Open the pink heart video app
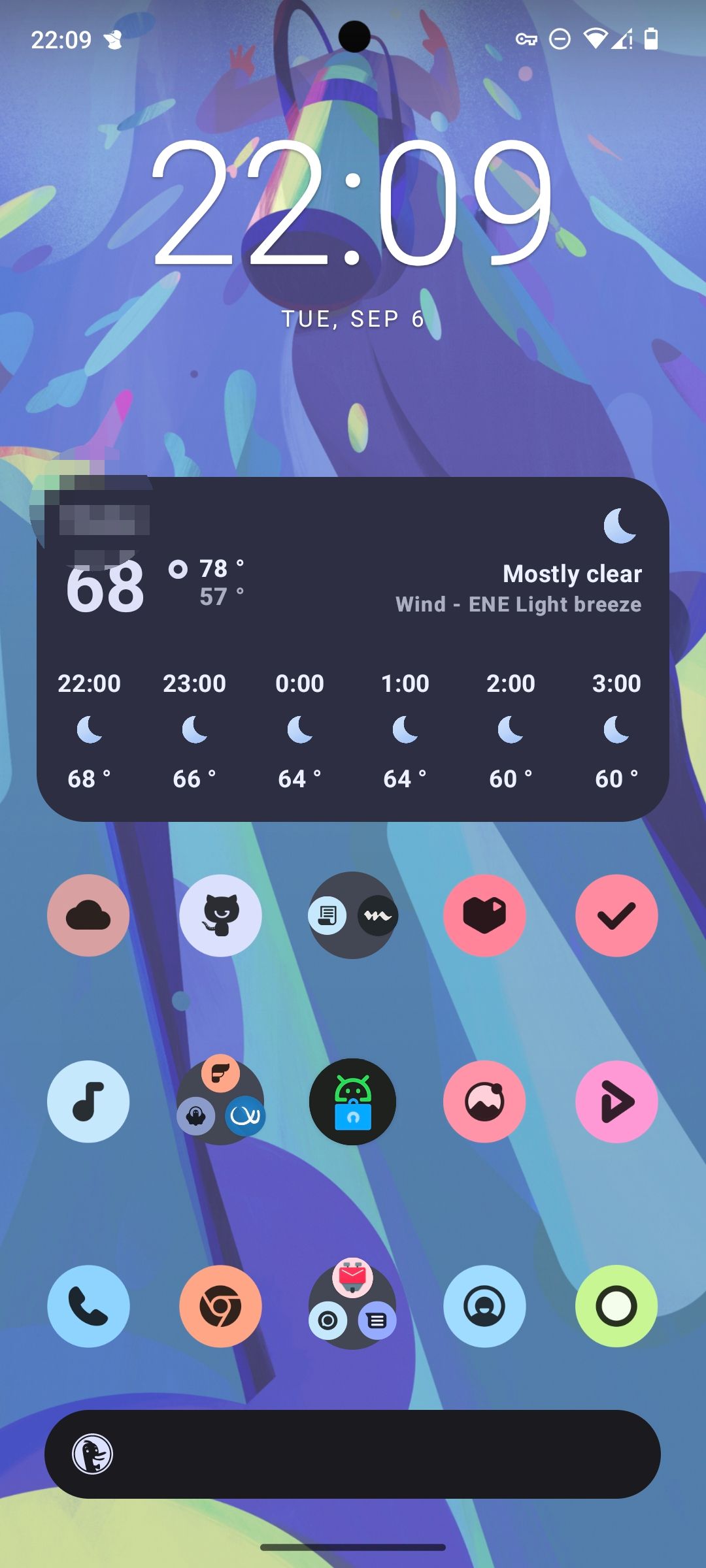This screenshot has width=706, height=1568. [484, 915]
